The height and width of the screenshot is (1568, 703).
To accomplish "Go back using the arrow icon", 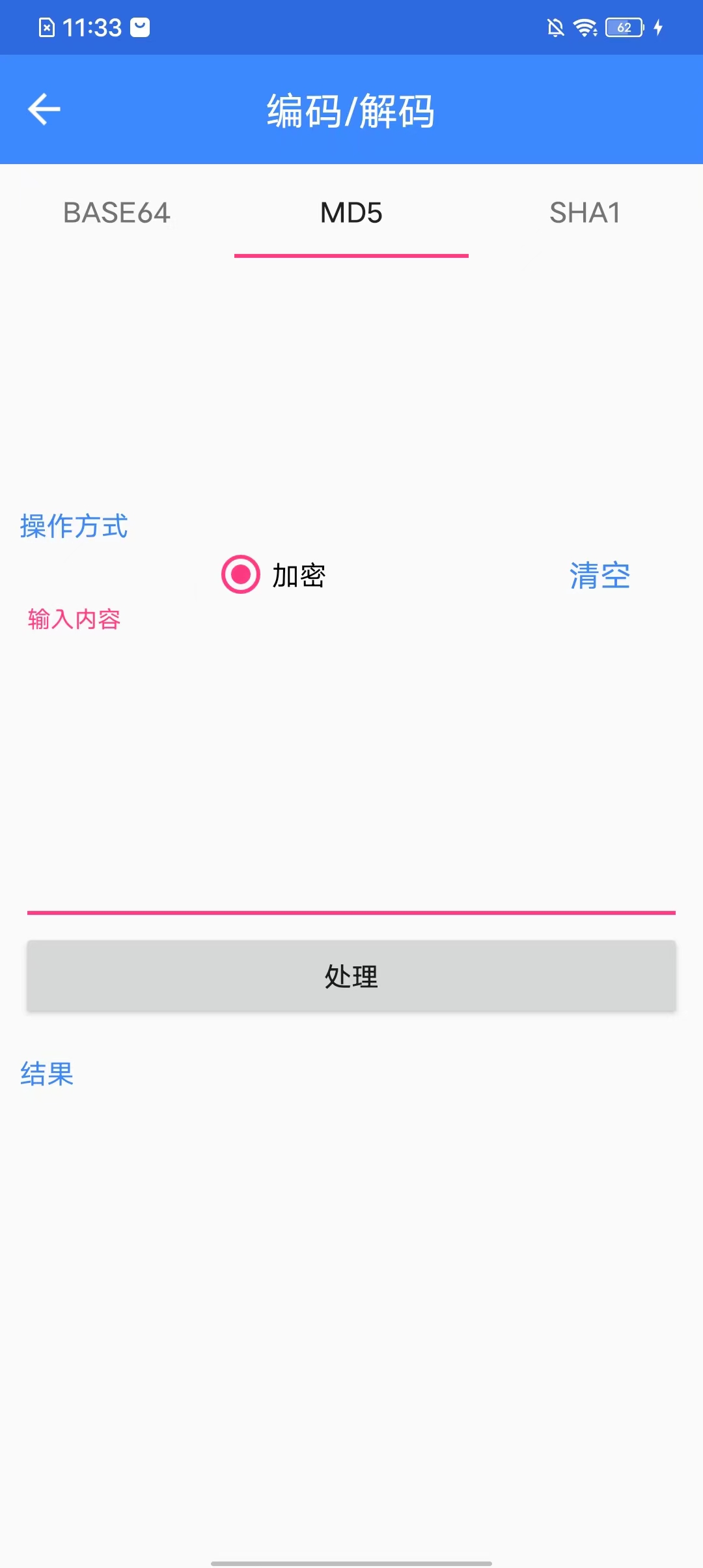I will 44,109.
